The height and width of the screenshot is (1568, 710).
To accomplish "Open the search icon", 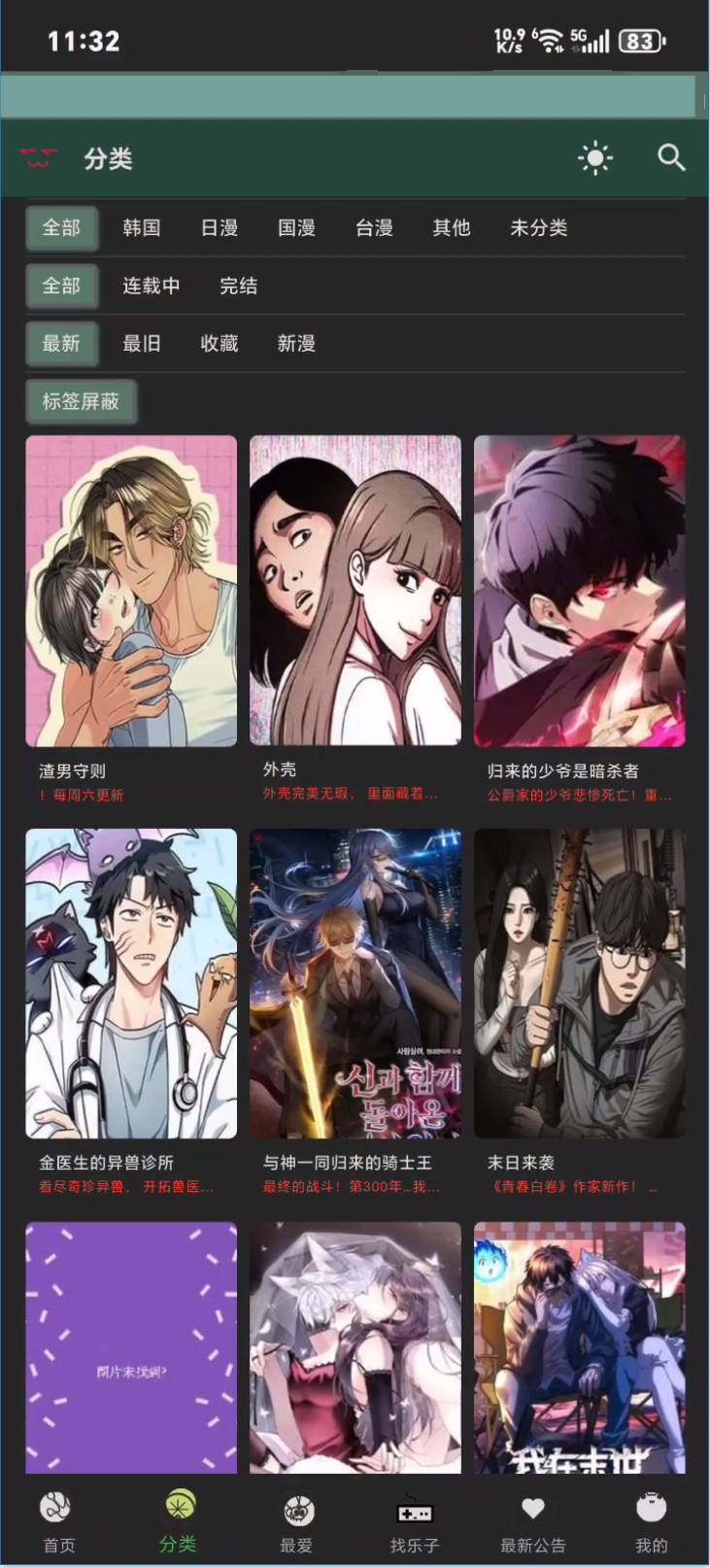I will click(x=671, y=157).
